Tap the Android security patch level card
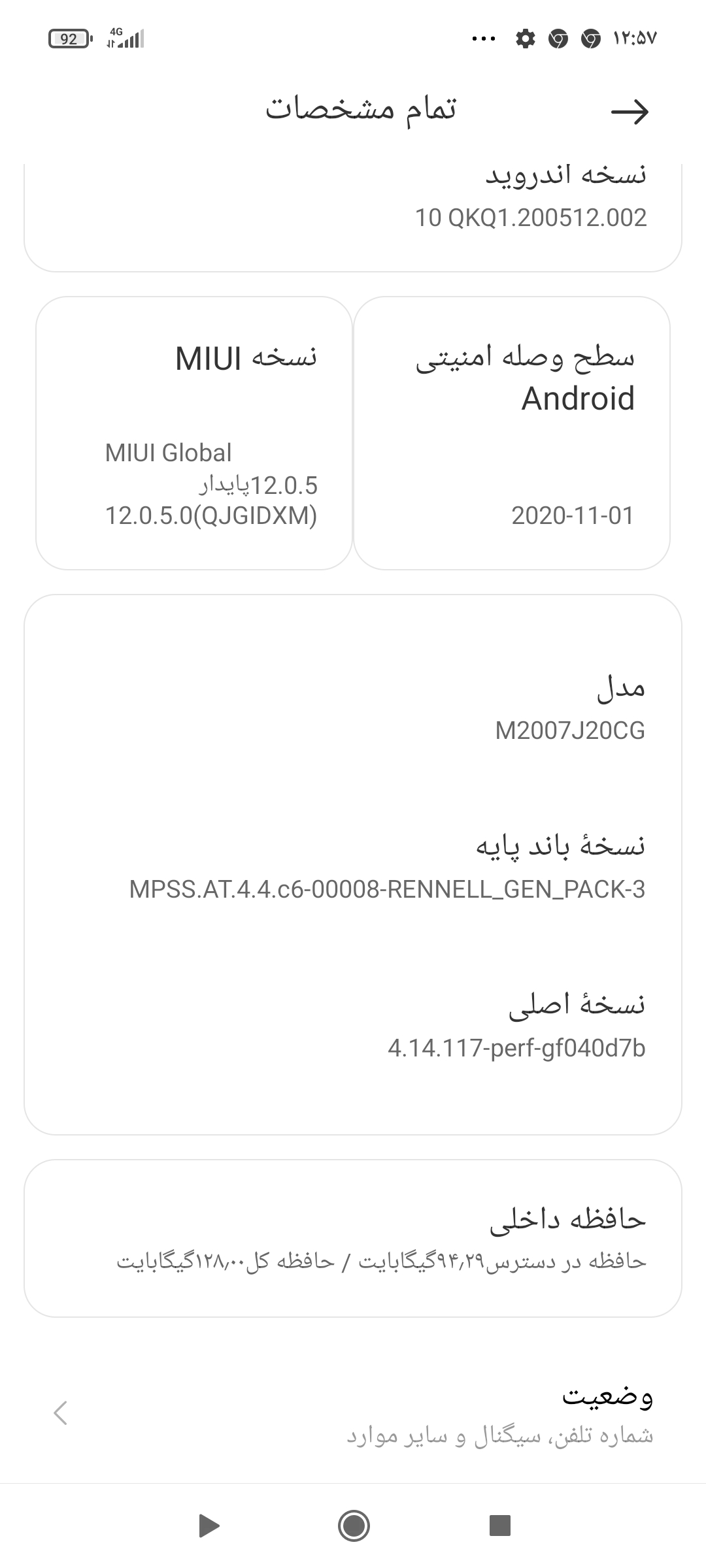 pos(512,433)
